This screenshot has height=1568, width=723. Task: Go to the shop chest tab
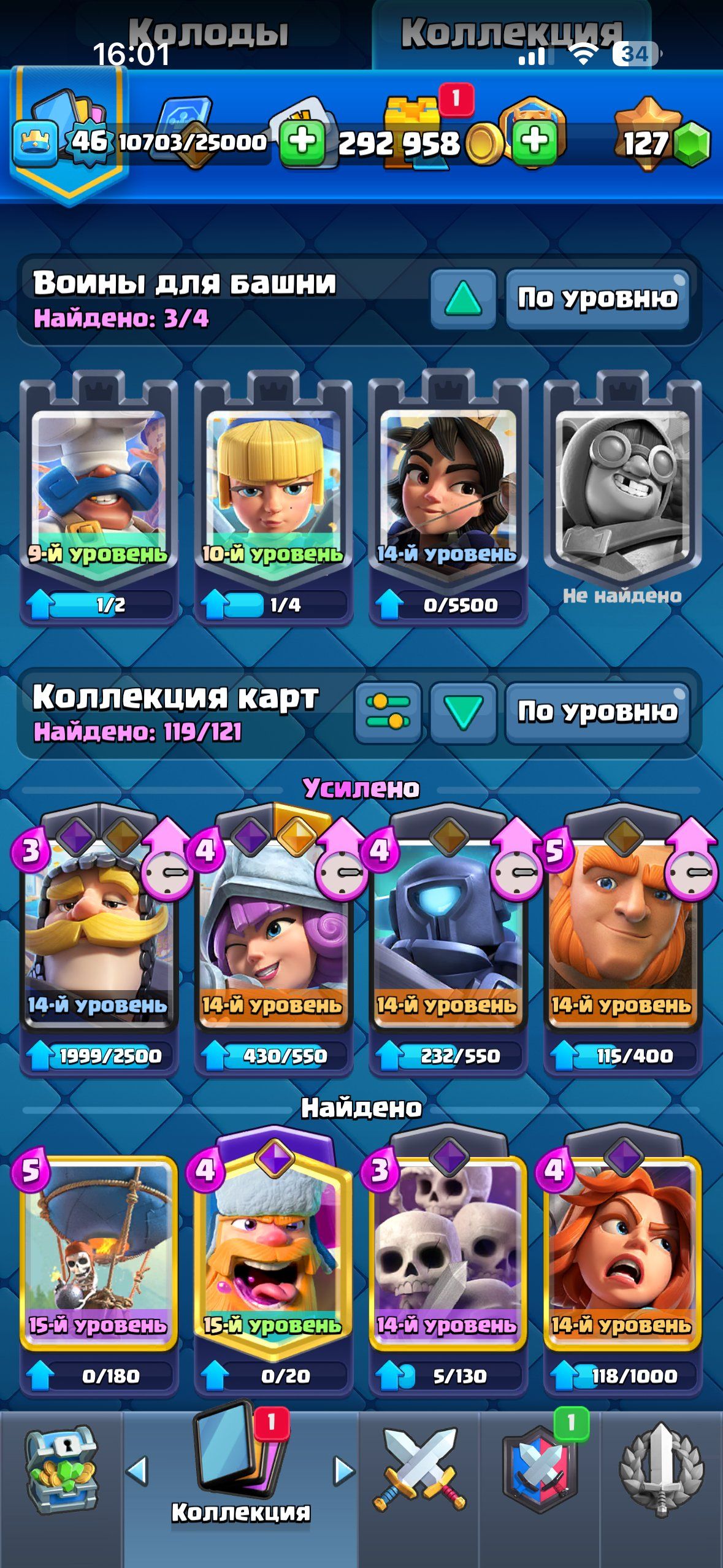[x=61, y=1472]
